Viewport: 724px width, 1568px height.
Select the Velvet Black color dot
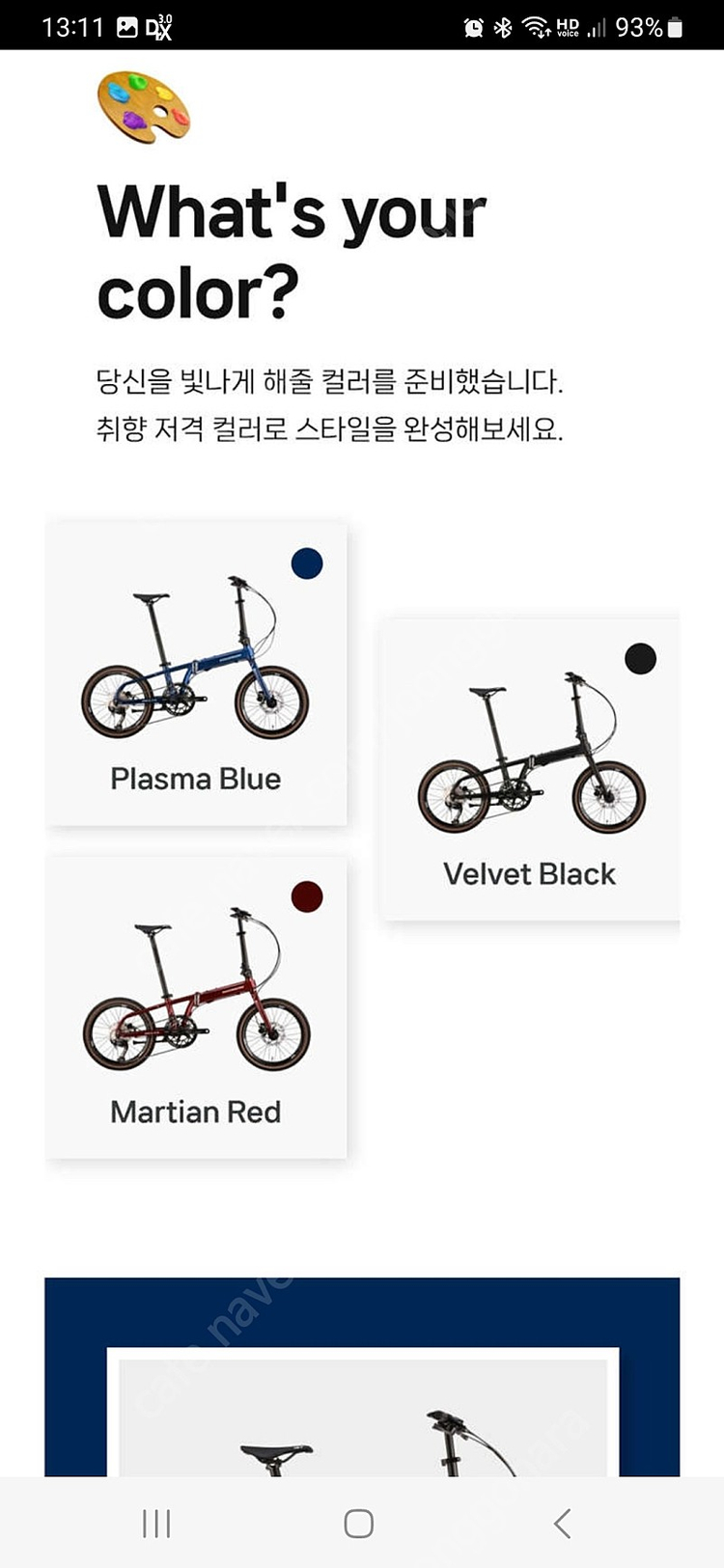(x=639, y=659)
